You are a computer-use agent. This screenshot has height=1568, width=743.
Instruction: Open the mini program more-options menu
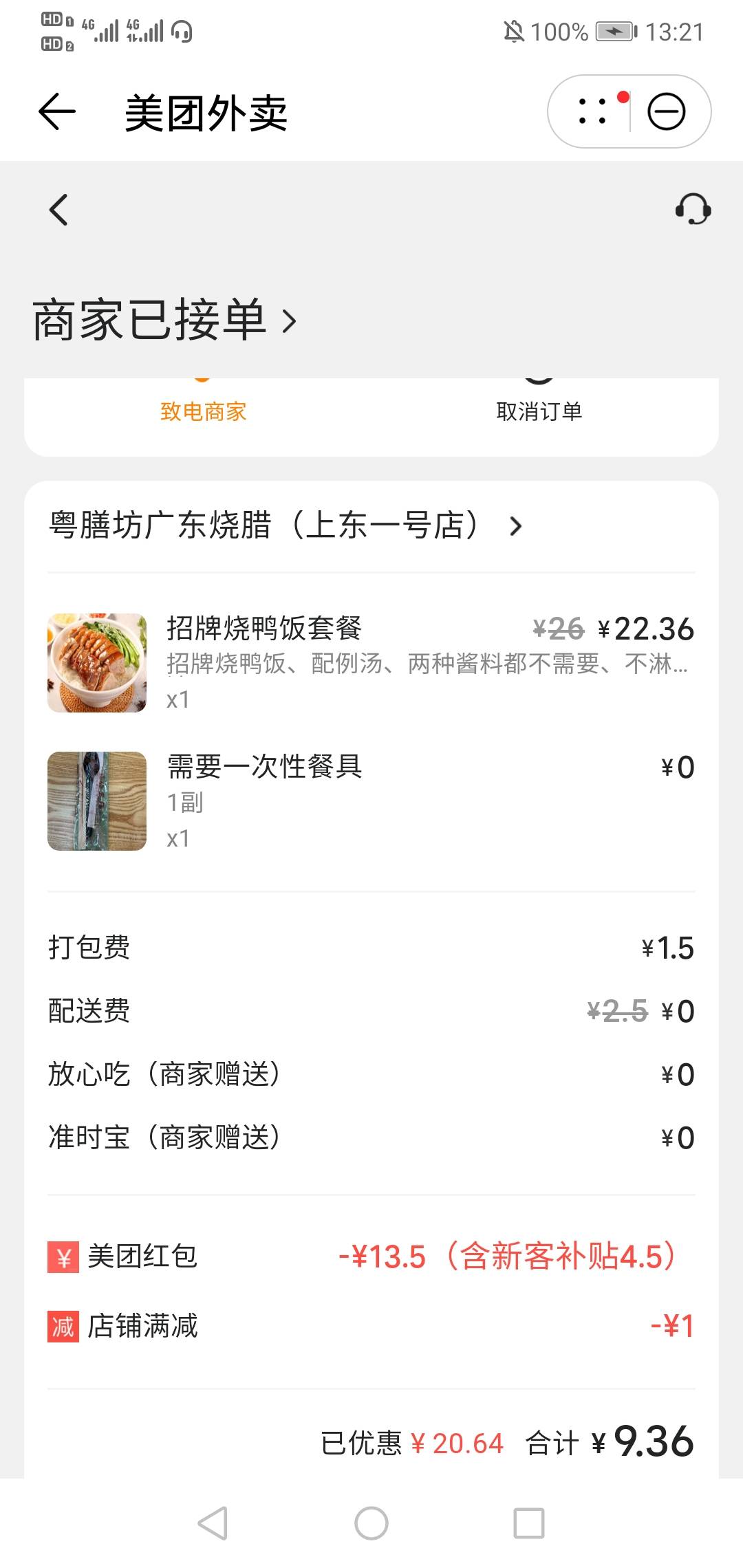(593, 111)
